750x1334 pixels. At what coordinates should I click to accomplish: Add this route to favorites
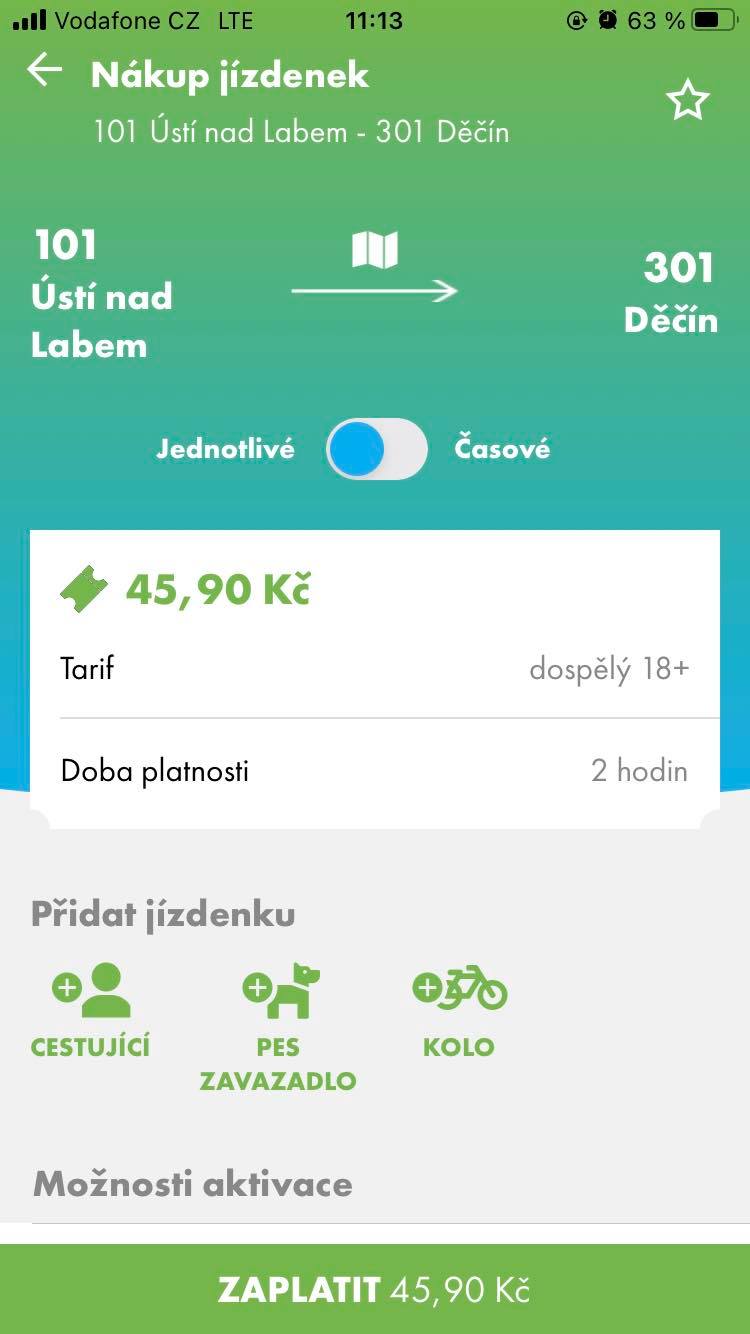coord(687,102)
